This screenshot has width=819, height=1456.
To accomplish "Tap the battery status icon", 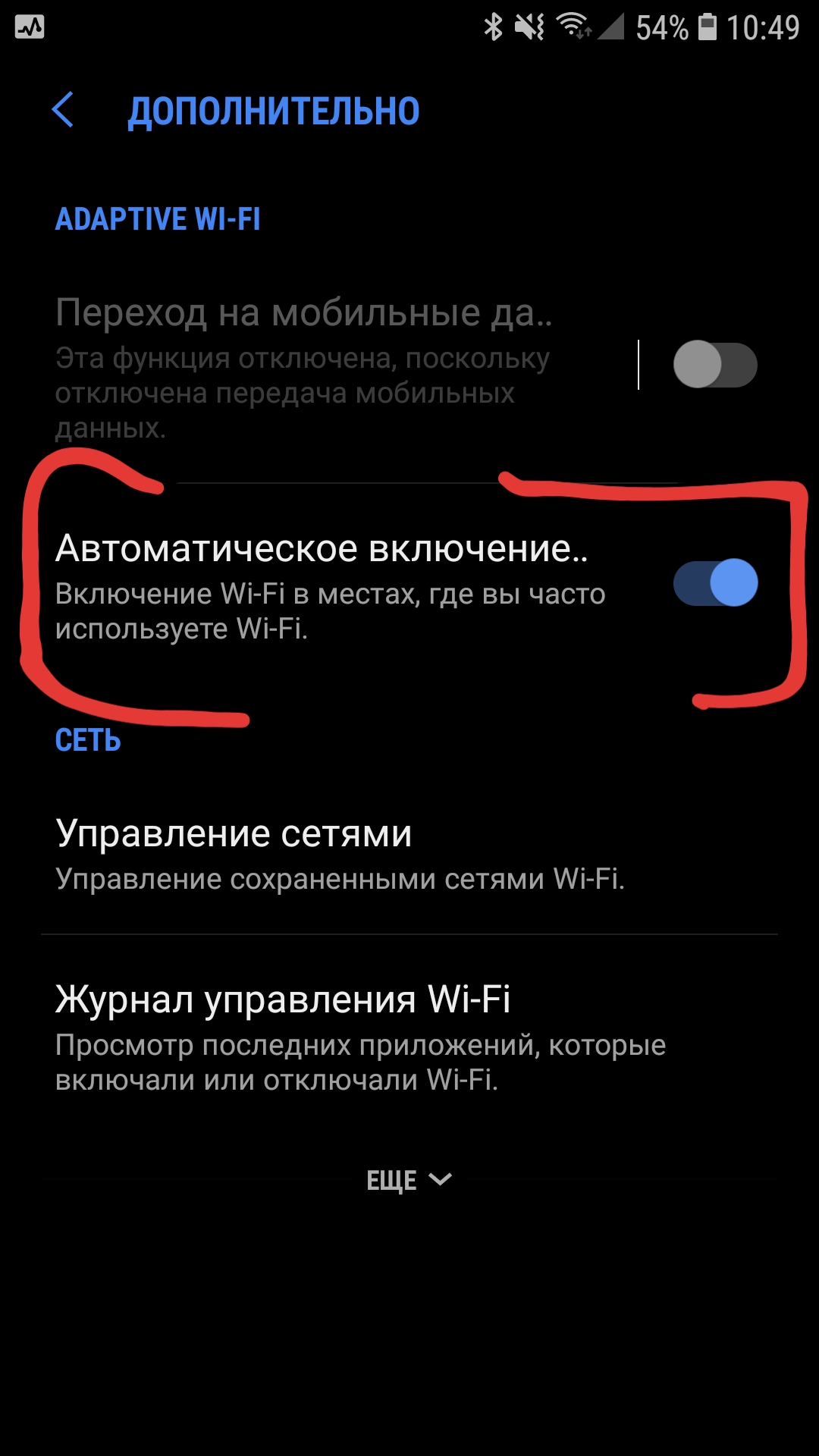I will (709, 25).
